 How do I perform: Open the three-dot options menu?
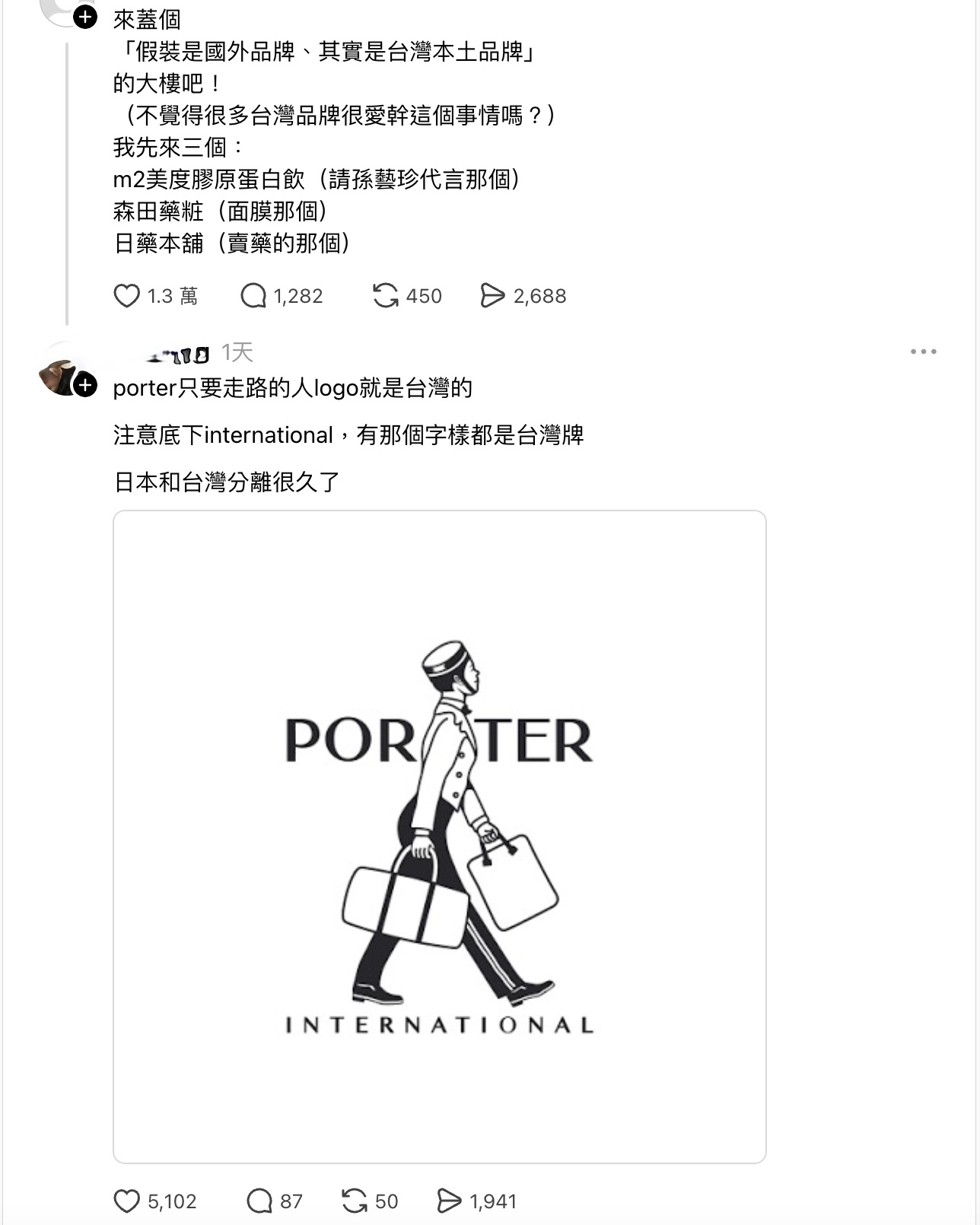coord(922,351)
